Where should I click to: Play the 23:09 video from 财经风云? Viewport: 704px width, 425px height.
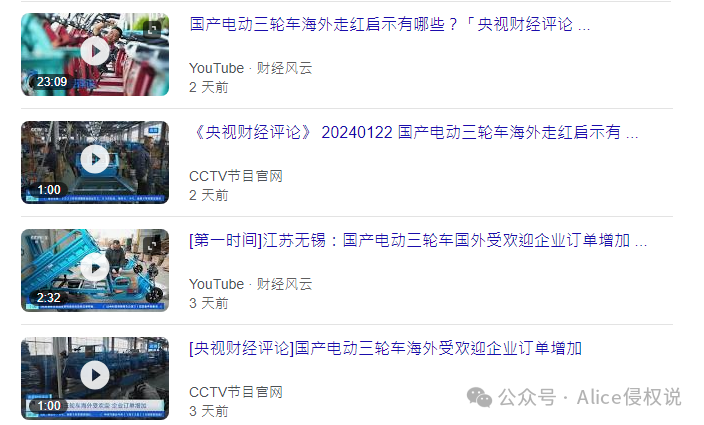pyautogui.click(x=94, y=51)
